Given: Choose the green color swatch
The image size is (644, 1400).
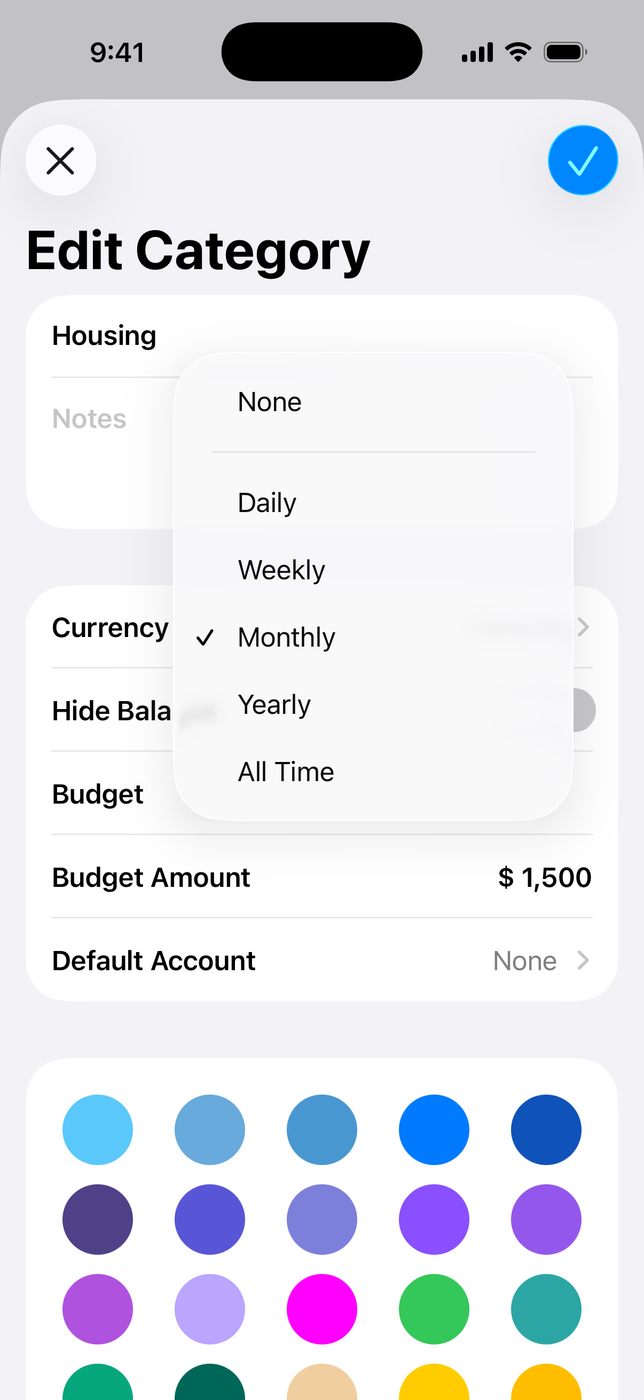Looking at the screenshot, I should click(434, 1308).
